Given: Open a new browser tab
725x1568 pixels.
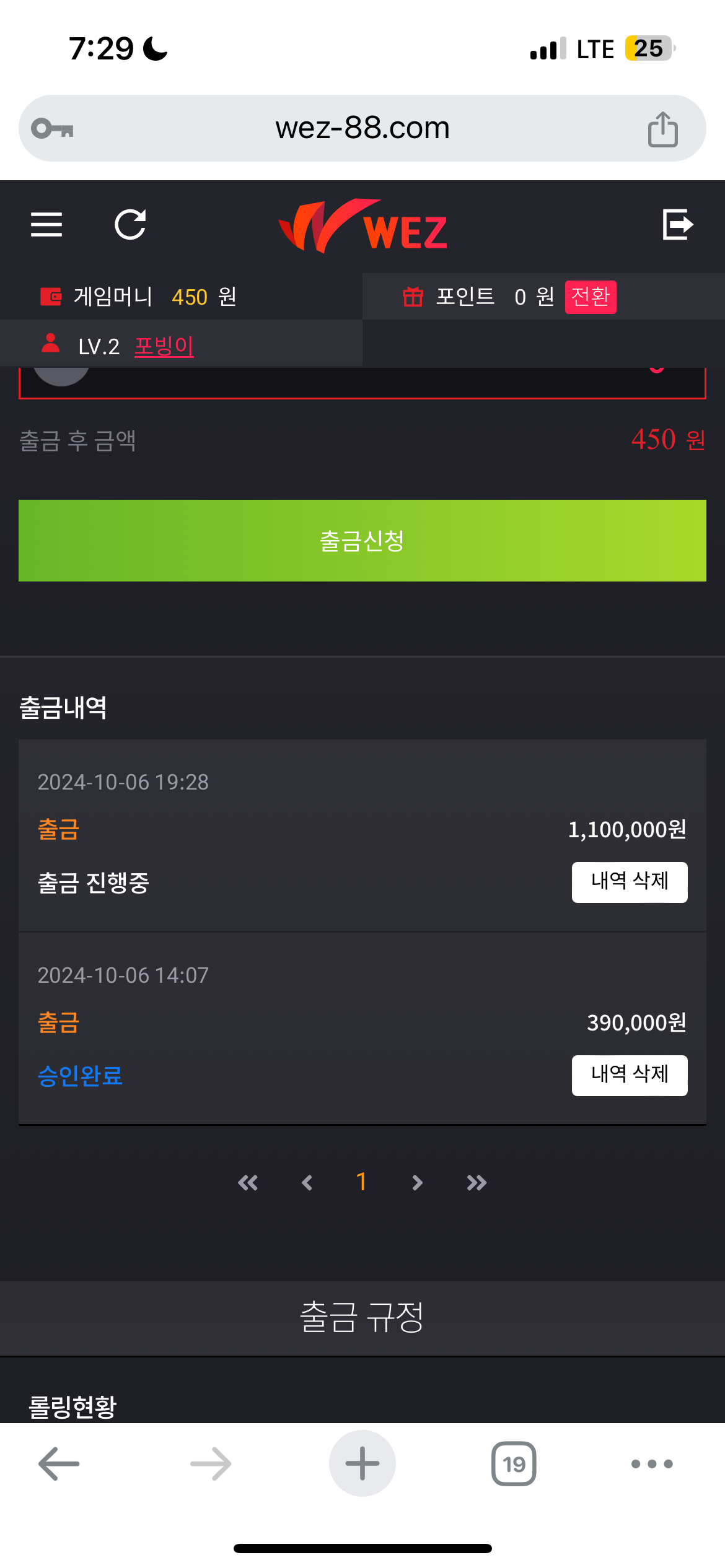Looking at the screenshot, I should [x=362, y=1463].
